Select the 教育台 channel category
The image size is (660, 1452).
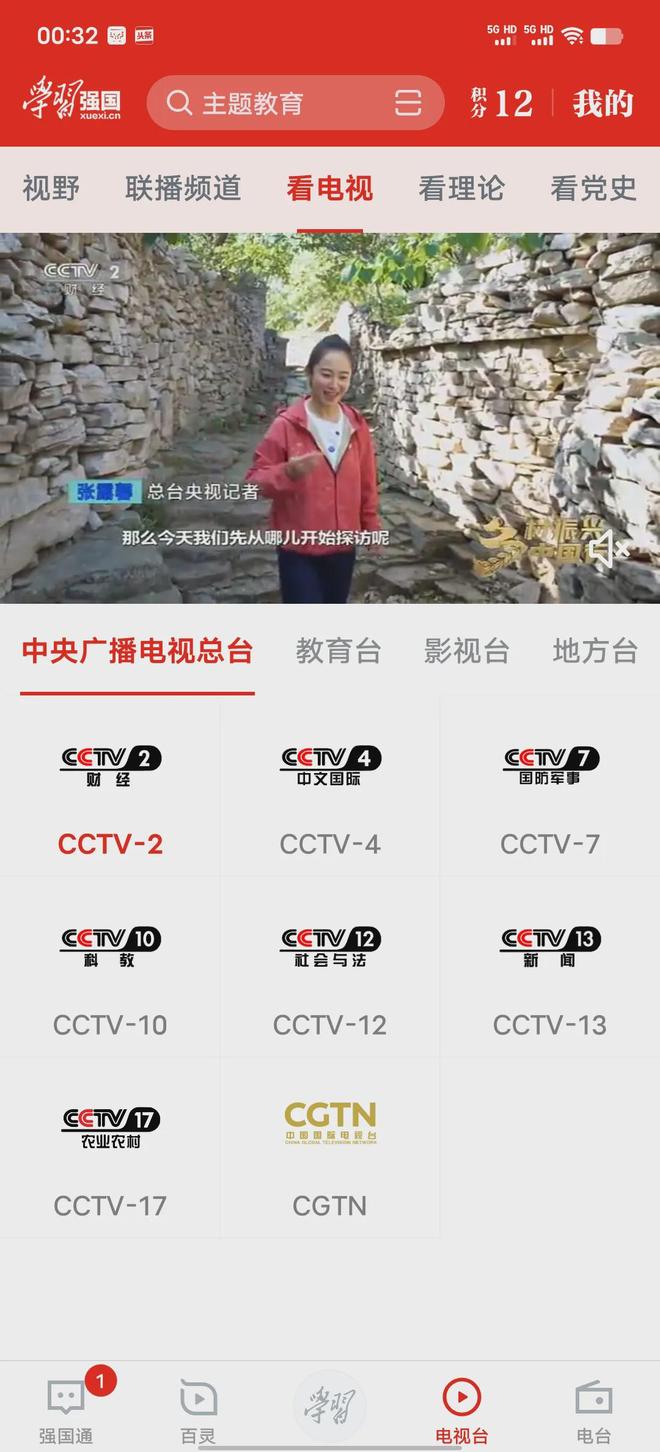[338, 652]
